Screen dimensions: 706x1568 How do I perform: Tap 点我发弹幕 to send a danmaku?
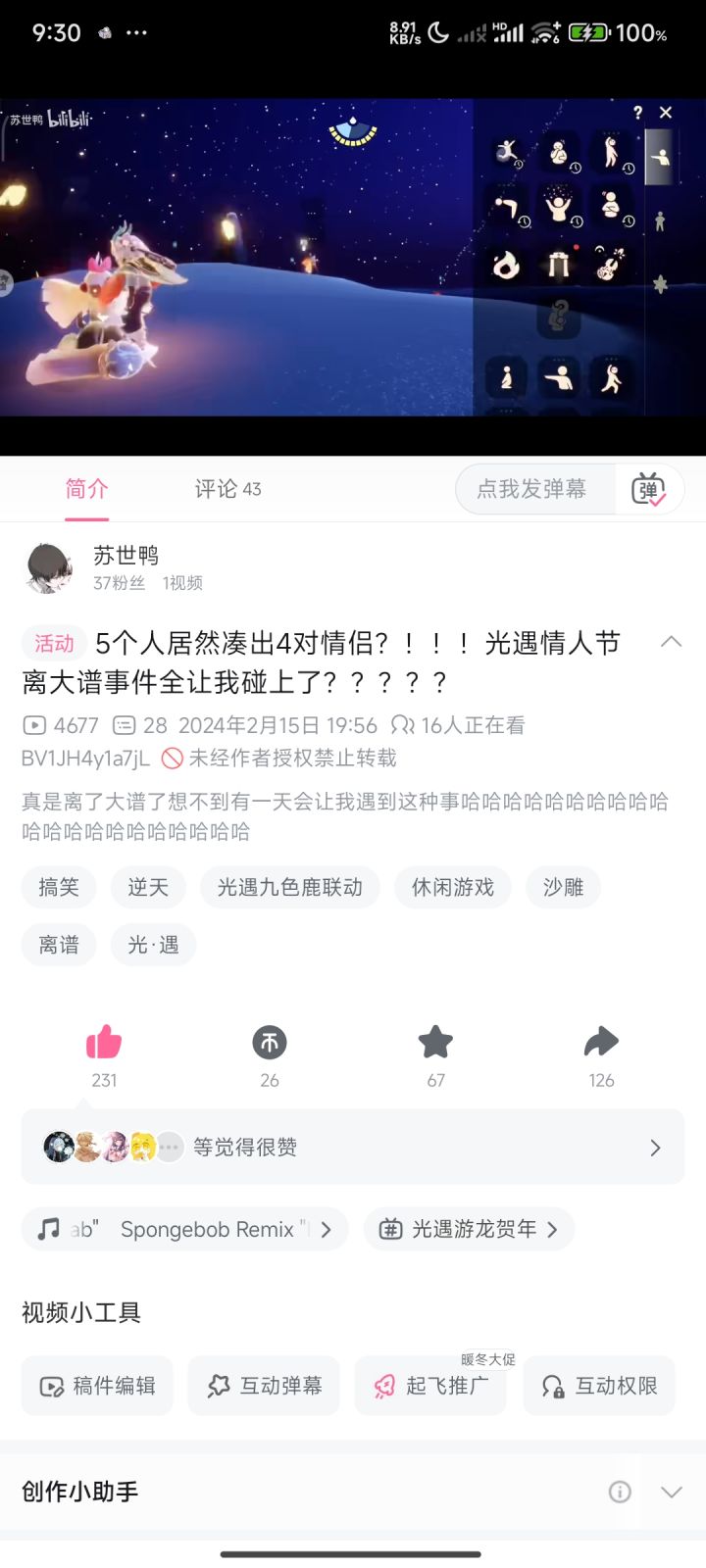(534, 488)
